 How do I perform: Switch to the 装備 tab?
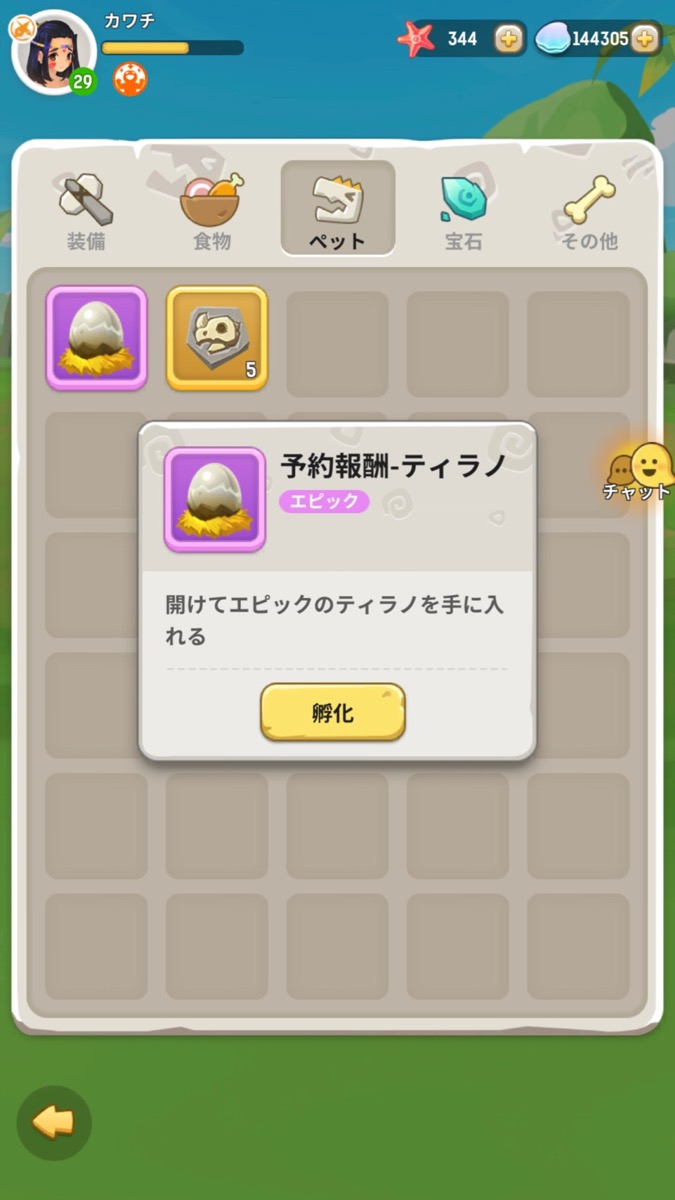pyautogui.click(x=86, y=211)
